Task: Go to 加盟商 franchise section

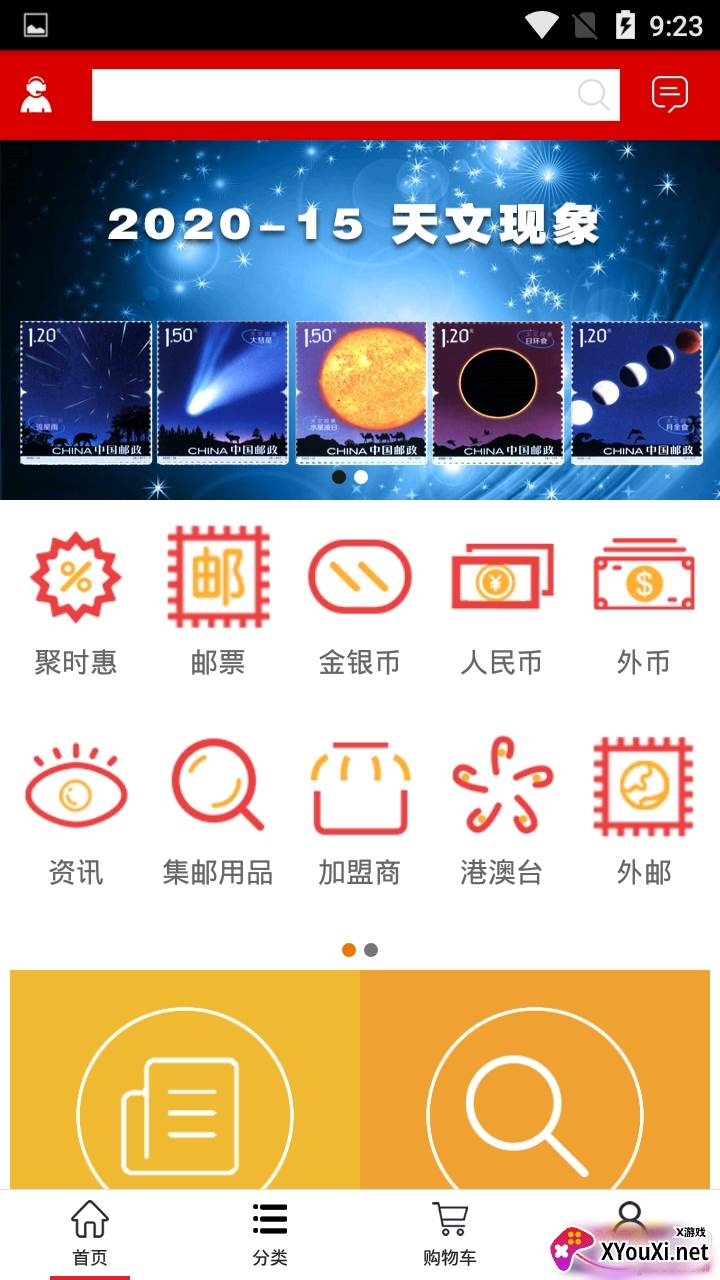Action: 360,812
